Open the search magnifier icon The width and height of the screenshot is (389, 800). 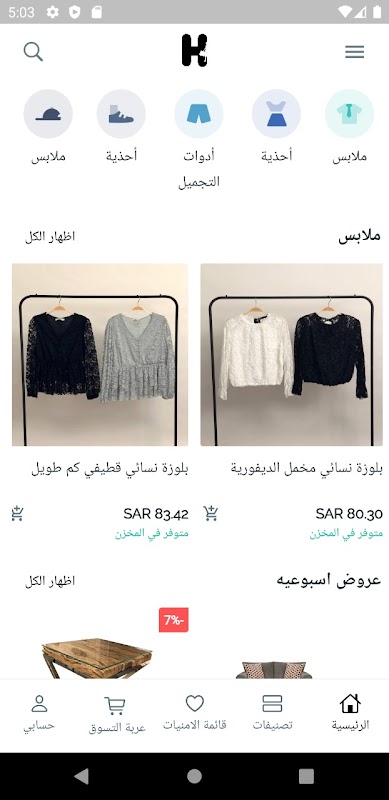point(33,52)
